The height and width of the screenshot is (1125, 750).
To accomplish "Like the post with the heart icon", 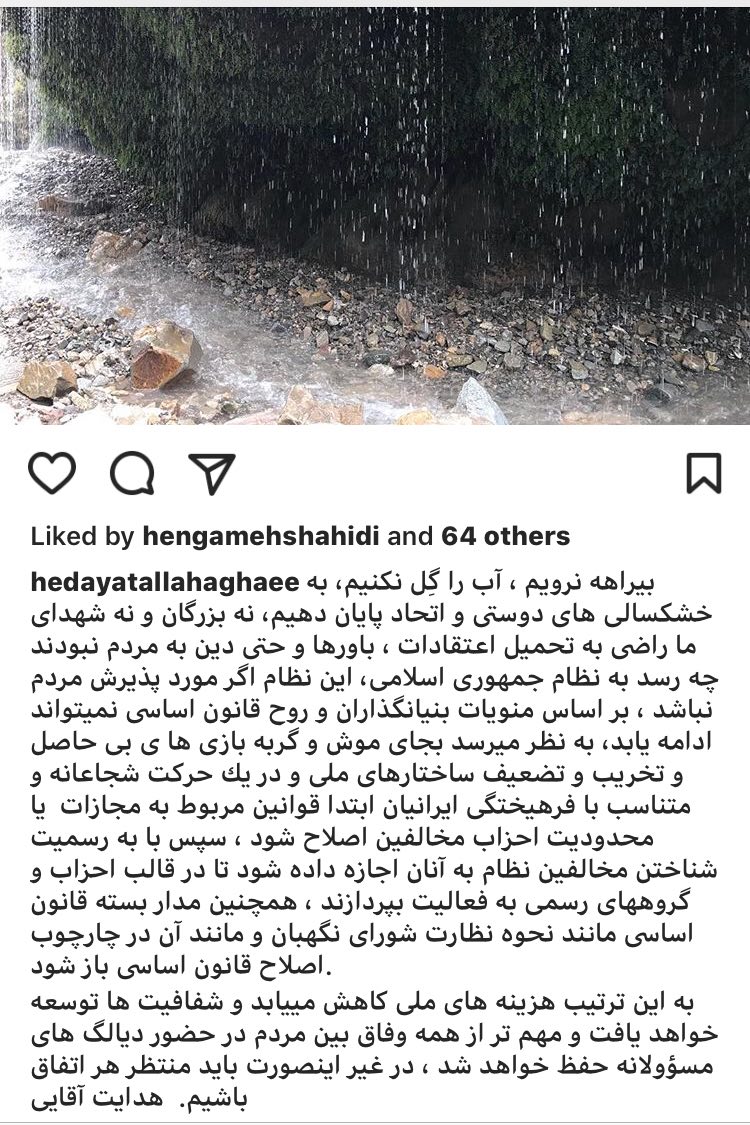I will [x=52, y=473].
